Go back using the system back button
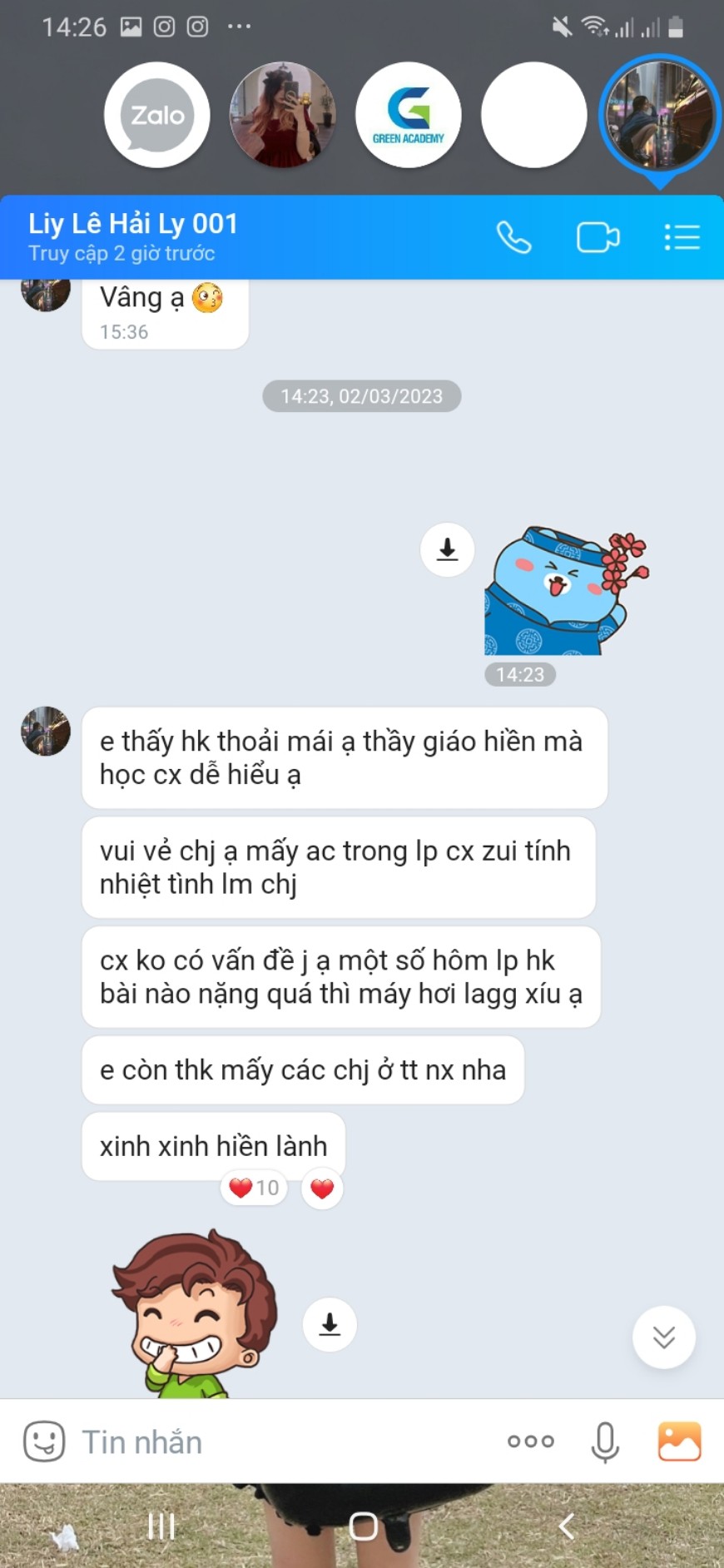 pos(567,1526)
